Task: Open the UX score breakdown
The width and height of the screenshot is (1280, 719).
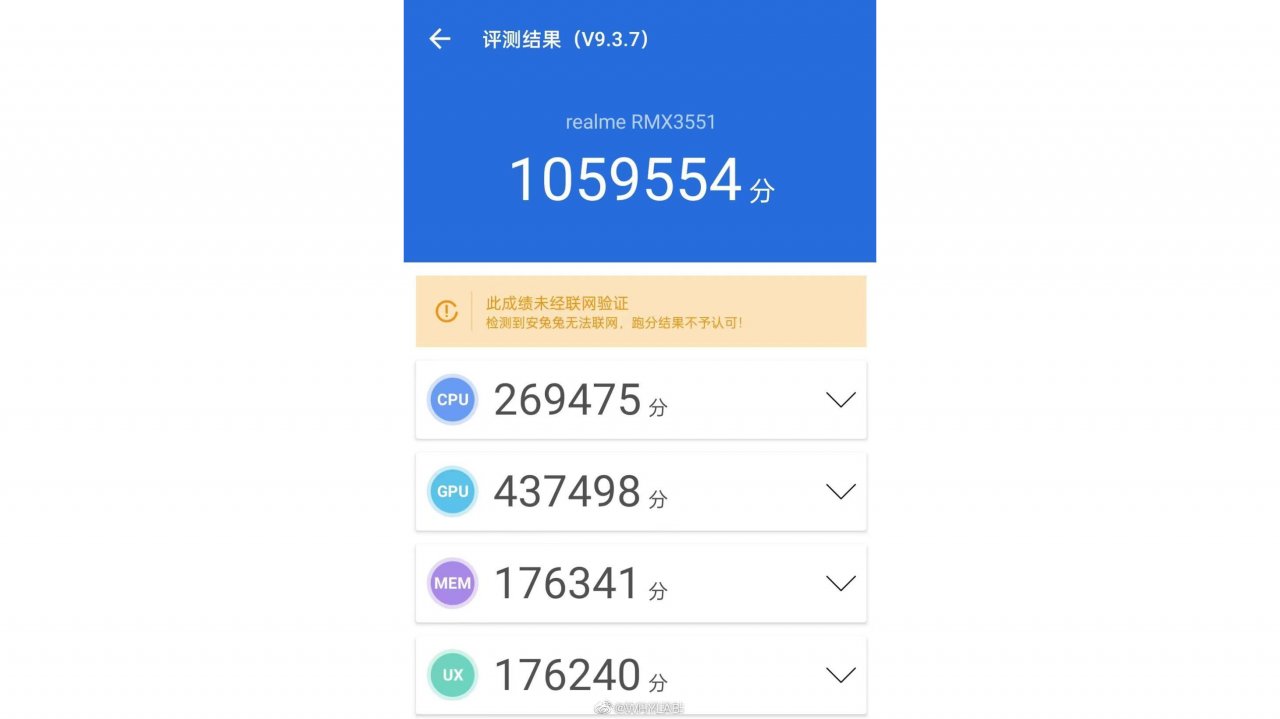Action: 840,675
